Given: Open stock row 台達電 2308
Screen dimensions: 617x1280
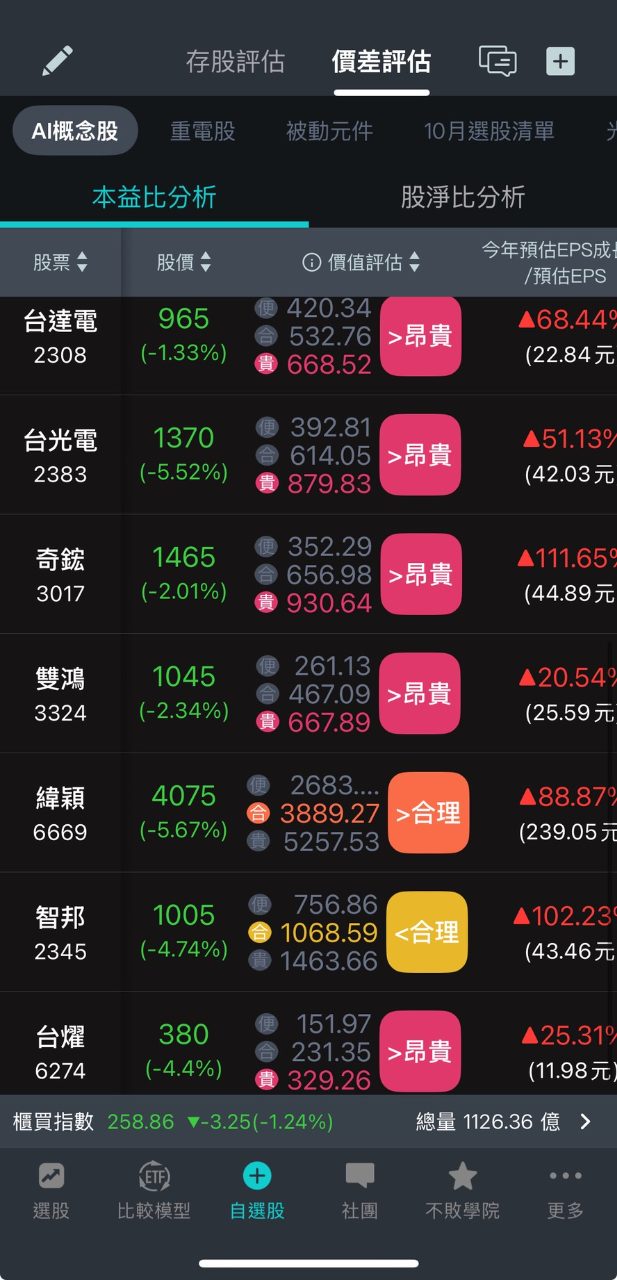Looking at the screenshot, I should tap(60, 337).
